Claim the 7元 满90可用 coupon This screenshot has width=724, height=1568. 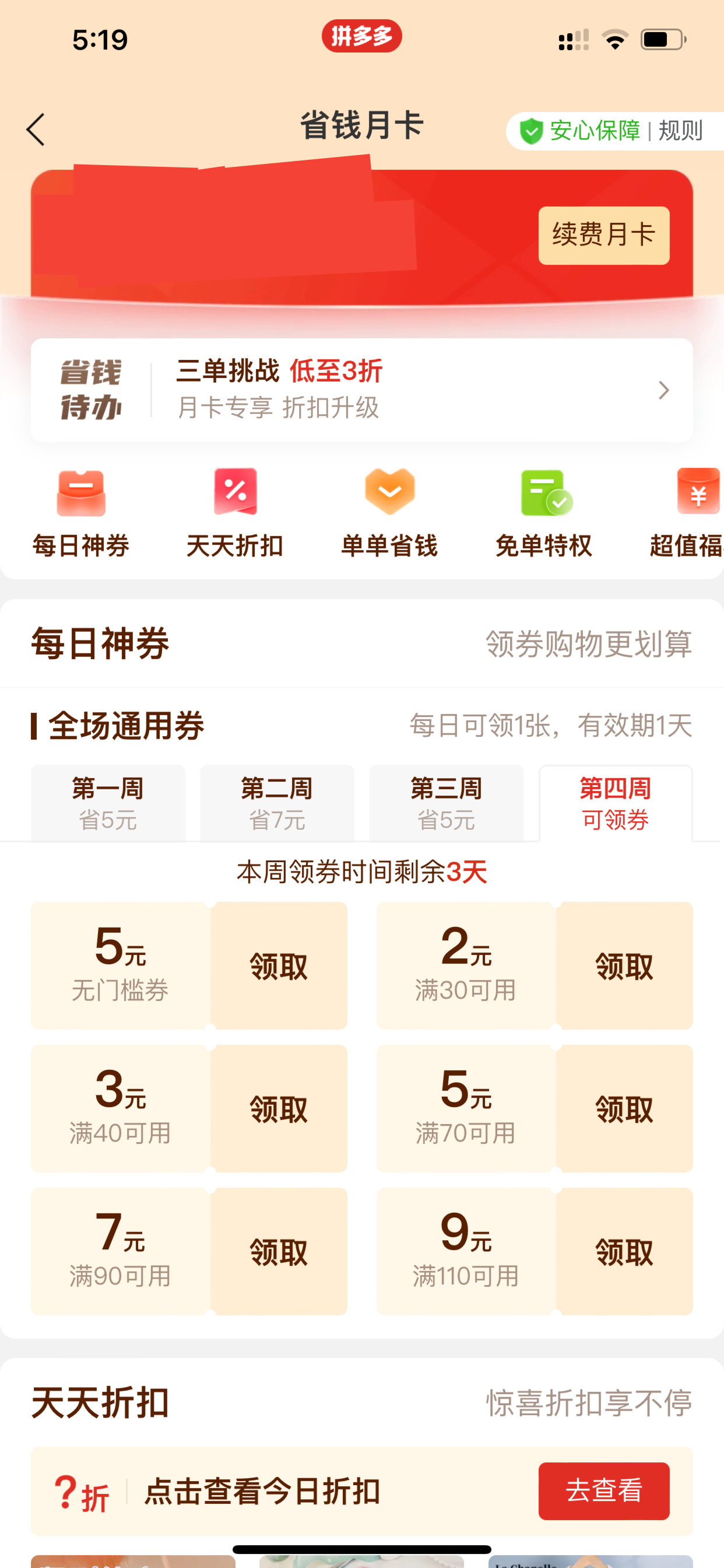click(279, 1251)
